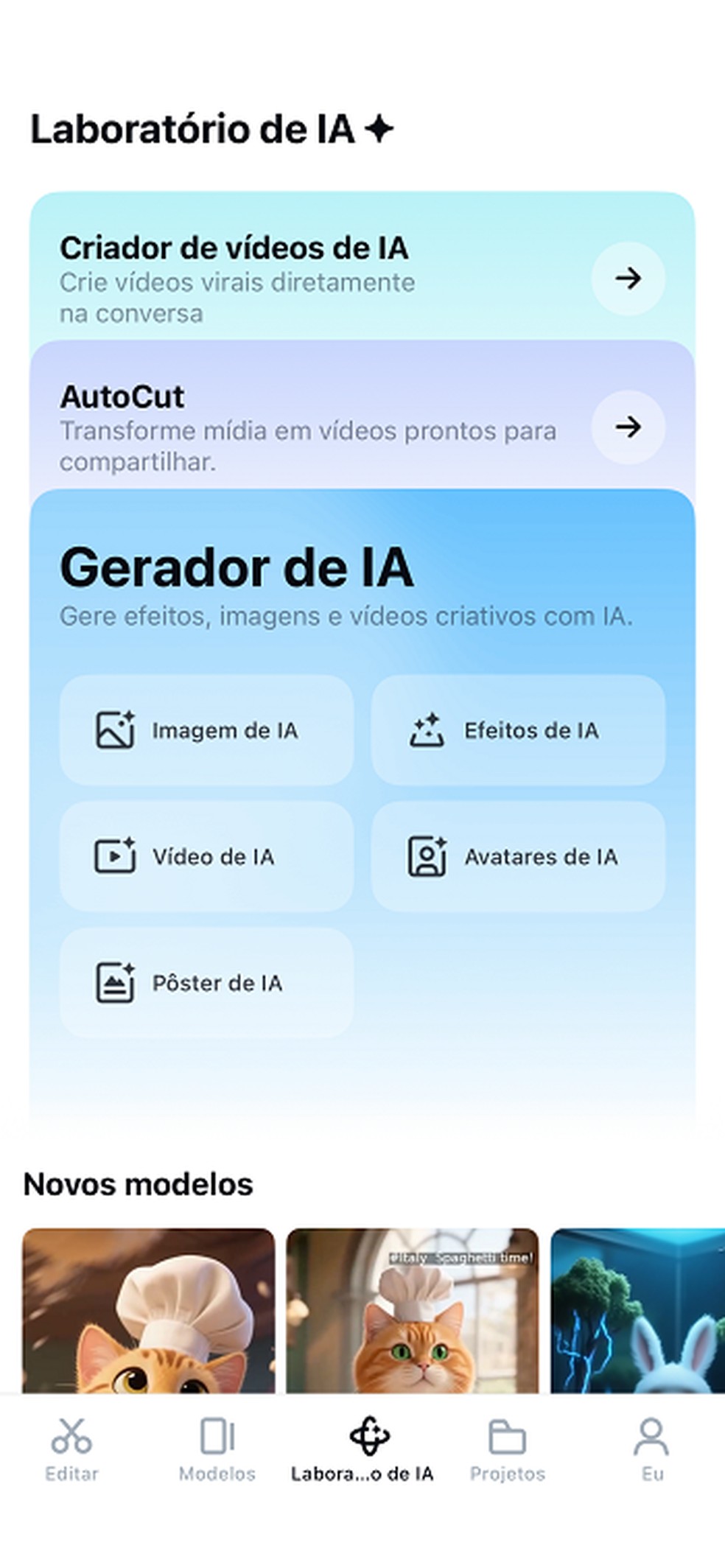Click the AutoCut card description
Screen dimensions: 725x1568
coord(309,444)
